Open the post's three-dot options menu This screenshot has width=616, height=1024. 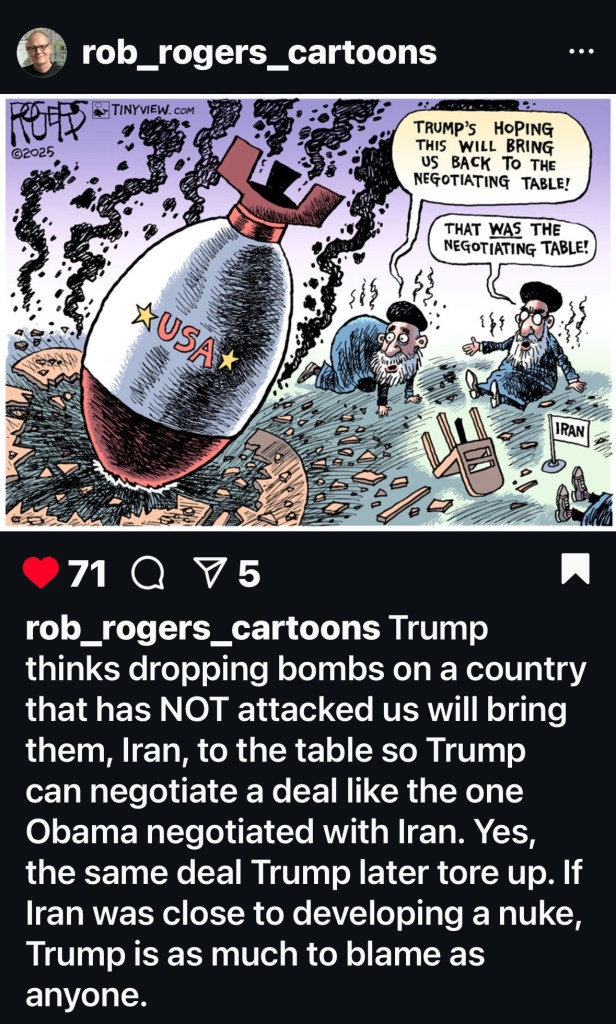pyautogui.click(x=580, y=52)
